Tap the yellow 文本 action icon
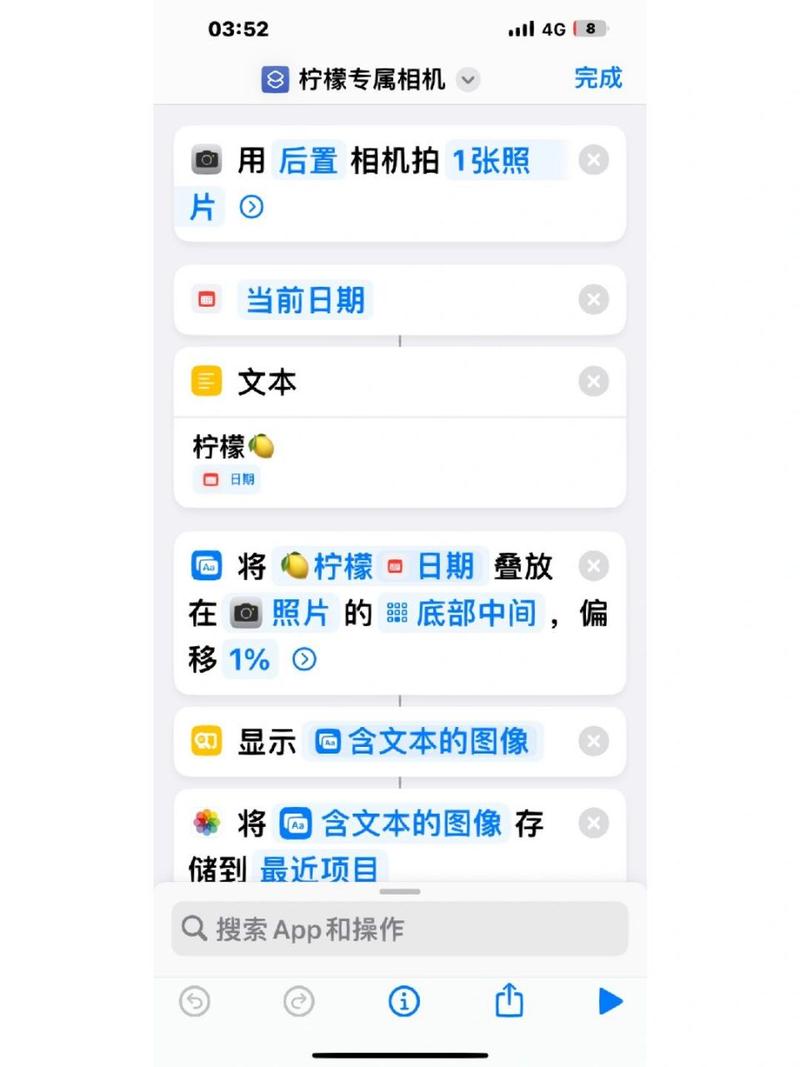 point(206,381)
